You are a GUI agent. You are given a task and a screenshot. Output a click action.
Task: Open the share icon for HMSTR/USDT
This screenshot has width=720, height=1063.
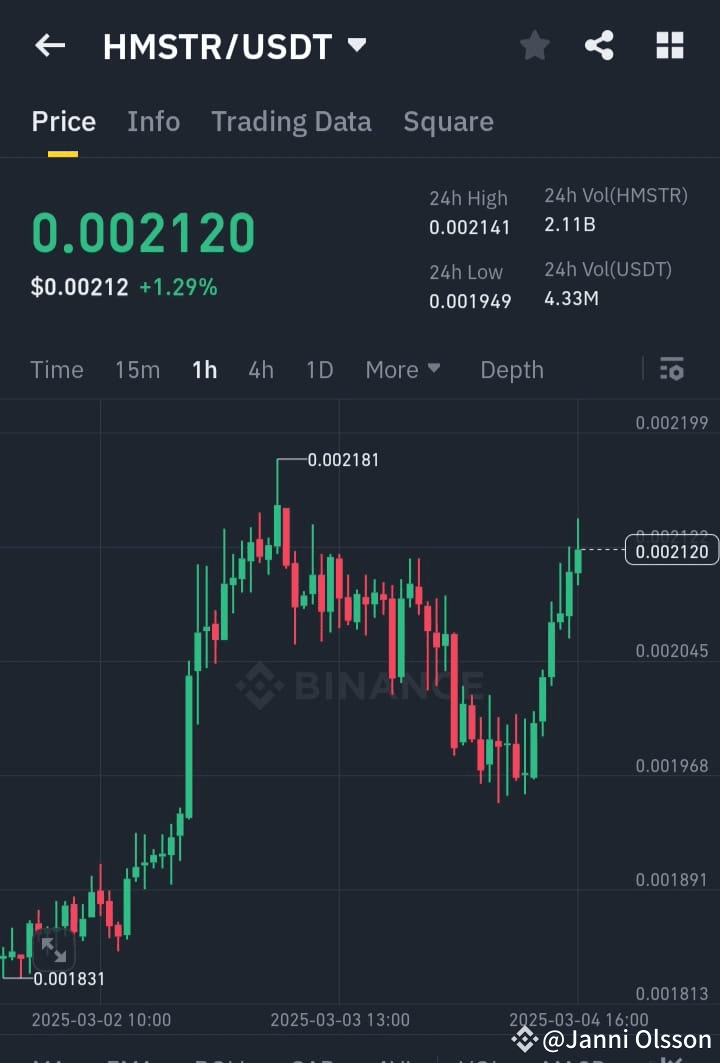[x=599, y=45]
